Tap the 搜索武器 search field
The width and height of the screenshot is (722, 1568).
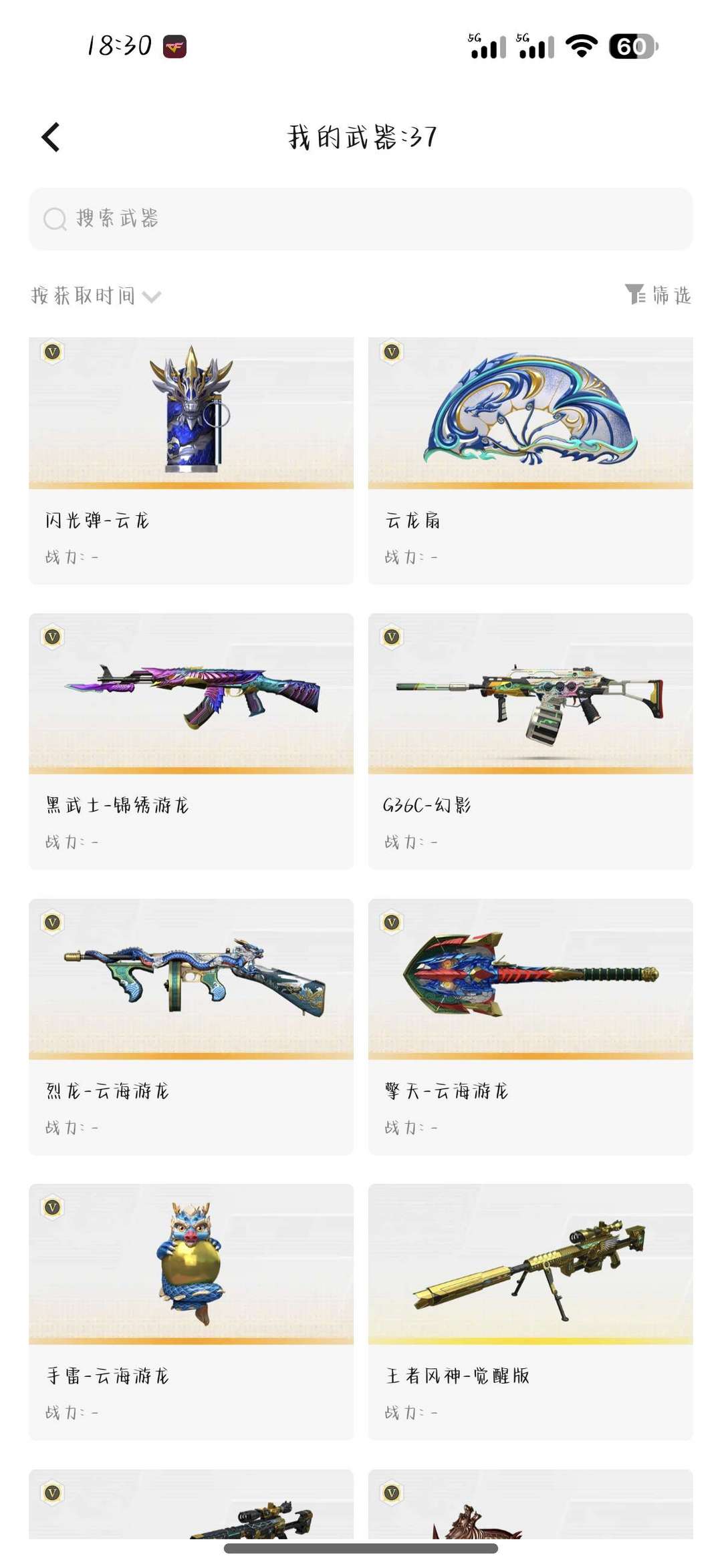point(361,219)
